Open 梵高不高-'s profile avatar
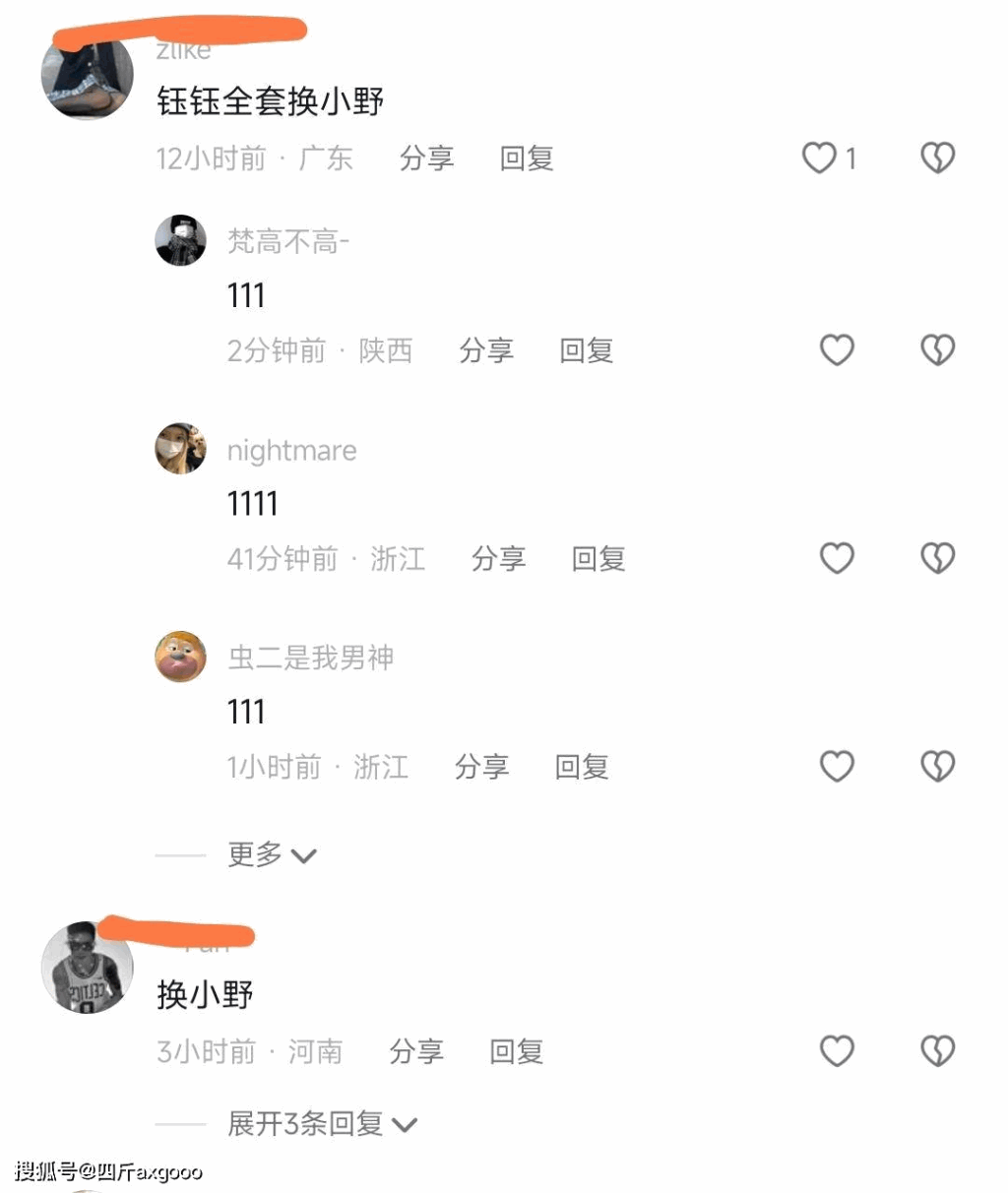Viewport: 1008px width, 1193px height. (181, 240)
